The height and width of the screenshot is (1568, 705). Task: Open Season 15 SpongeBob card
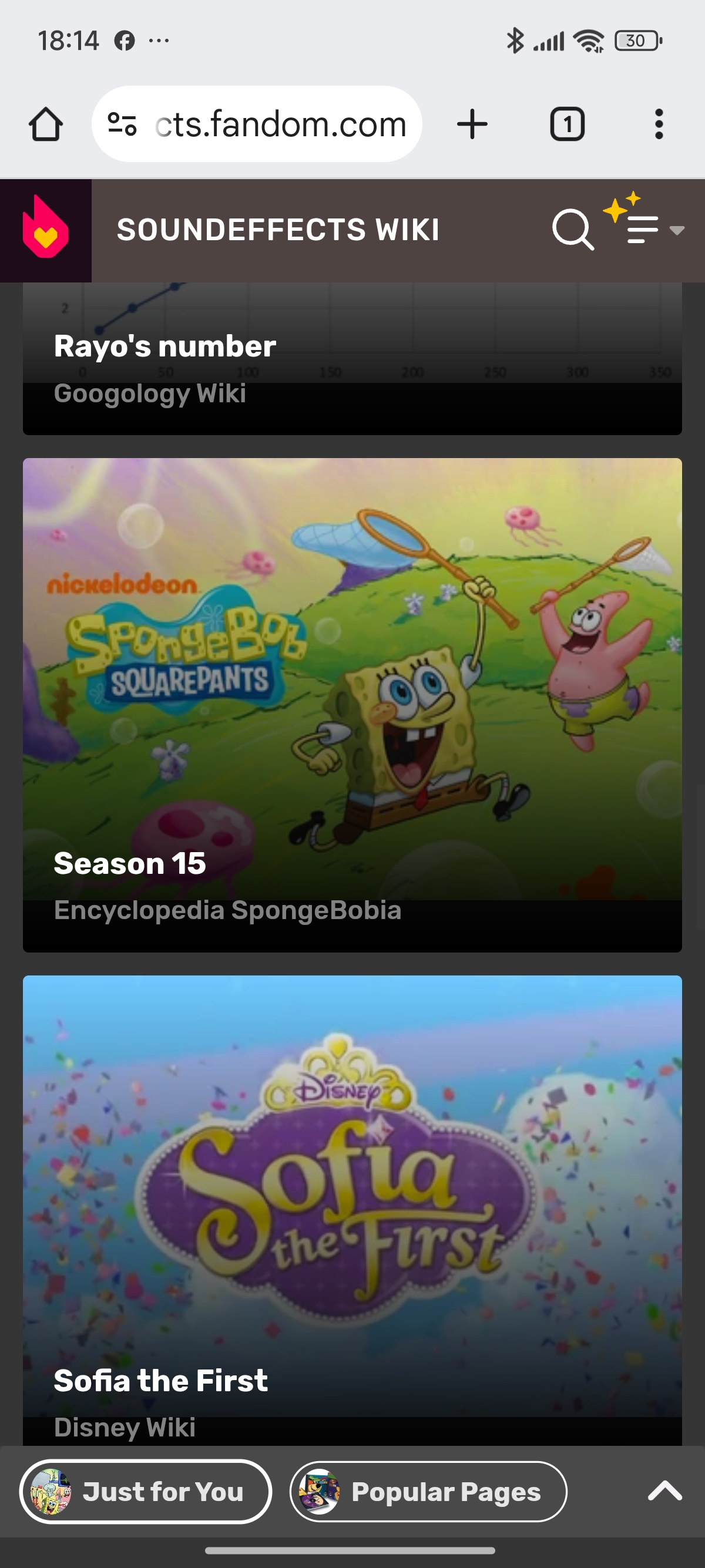pyautogui.click(x=352, y=705)
